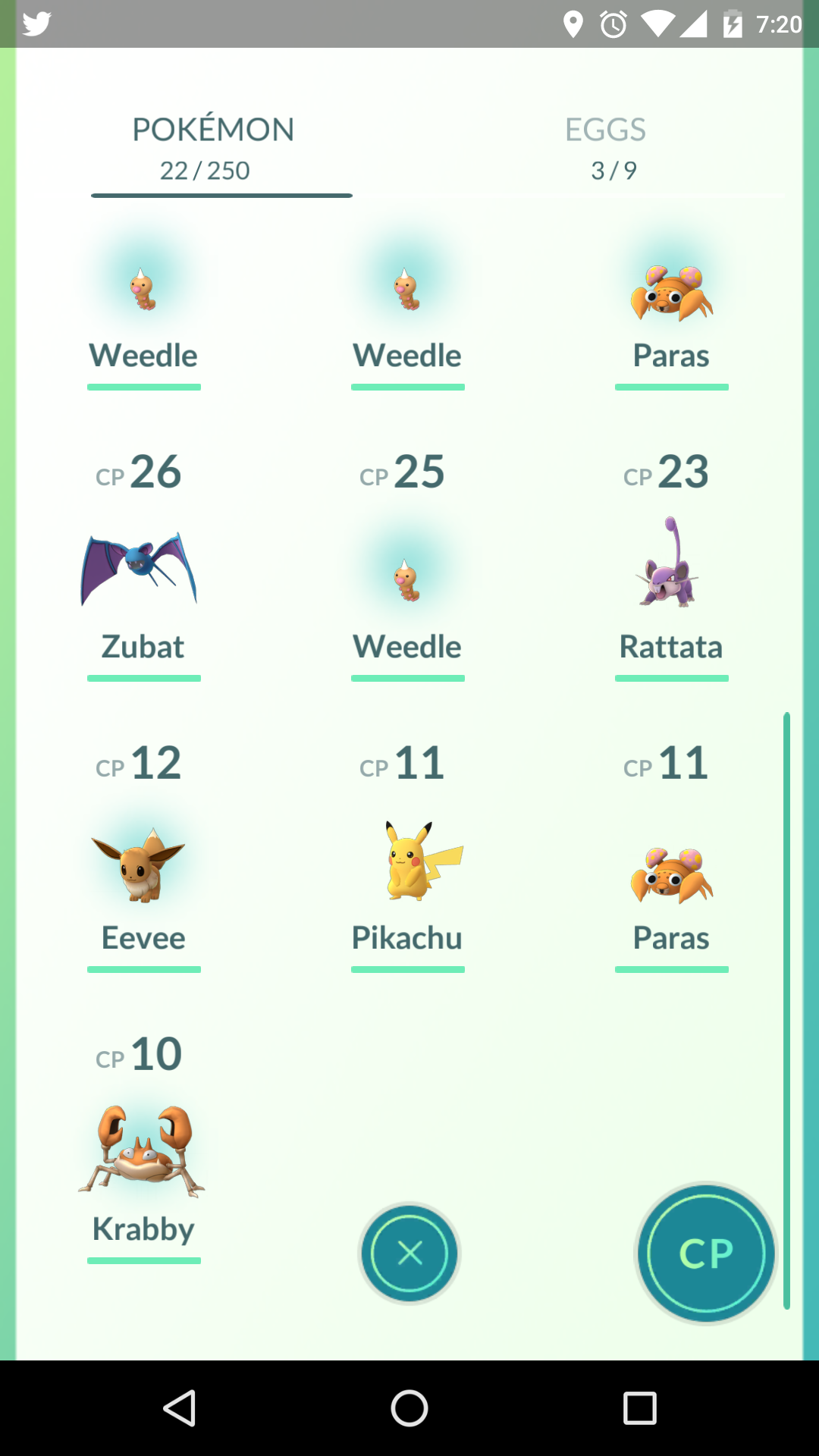
Task: Open the Weedle with CP 25
Action: (x=407, y=580)
